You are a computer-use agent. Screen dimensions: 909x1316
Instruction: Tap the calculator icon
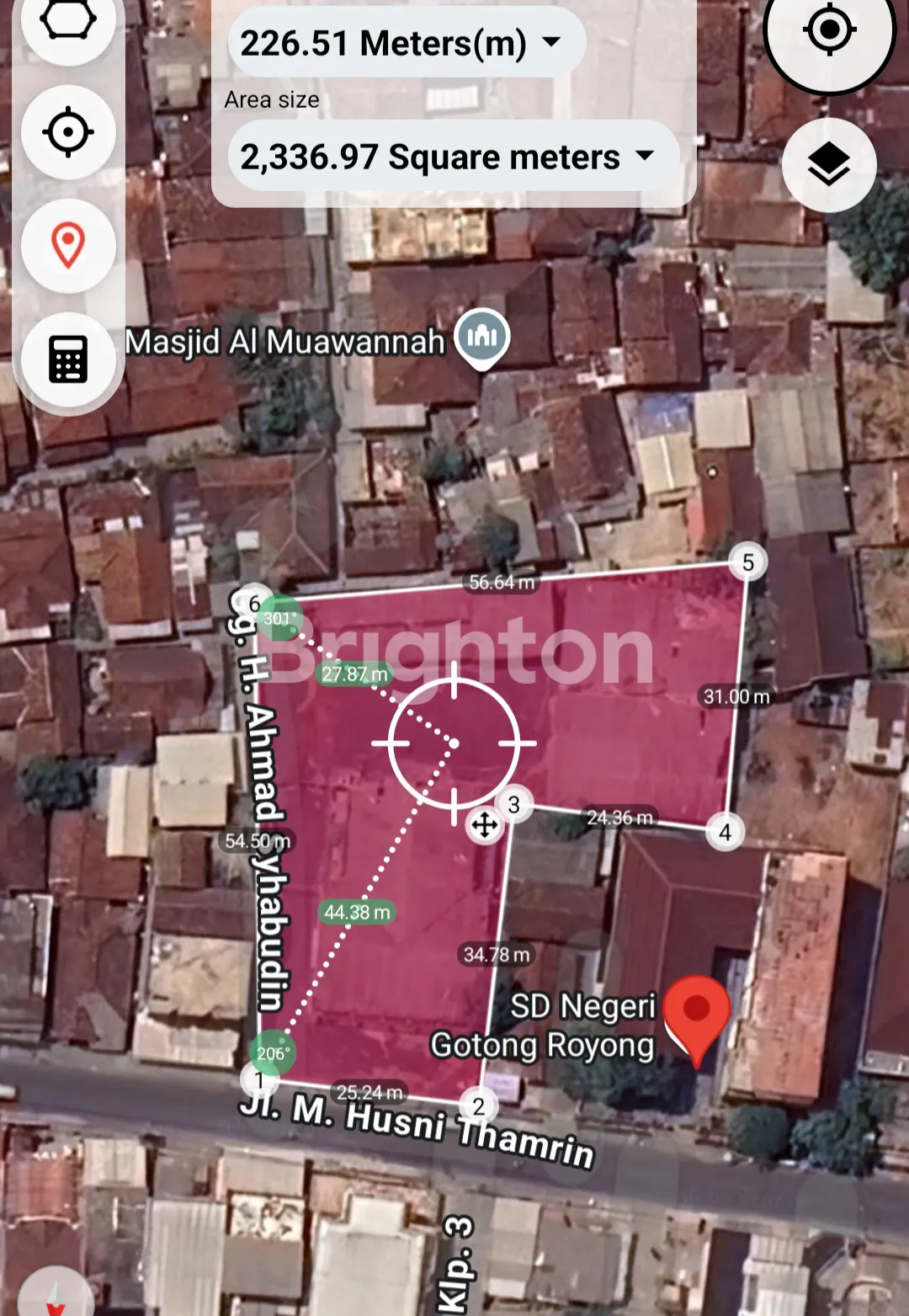click(68, 360)
